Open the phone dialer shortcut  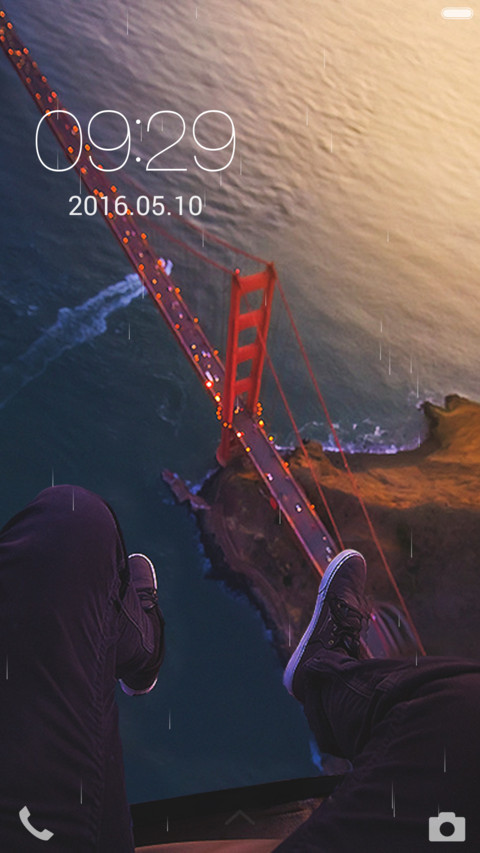pos(35,824)
